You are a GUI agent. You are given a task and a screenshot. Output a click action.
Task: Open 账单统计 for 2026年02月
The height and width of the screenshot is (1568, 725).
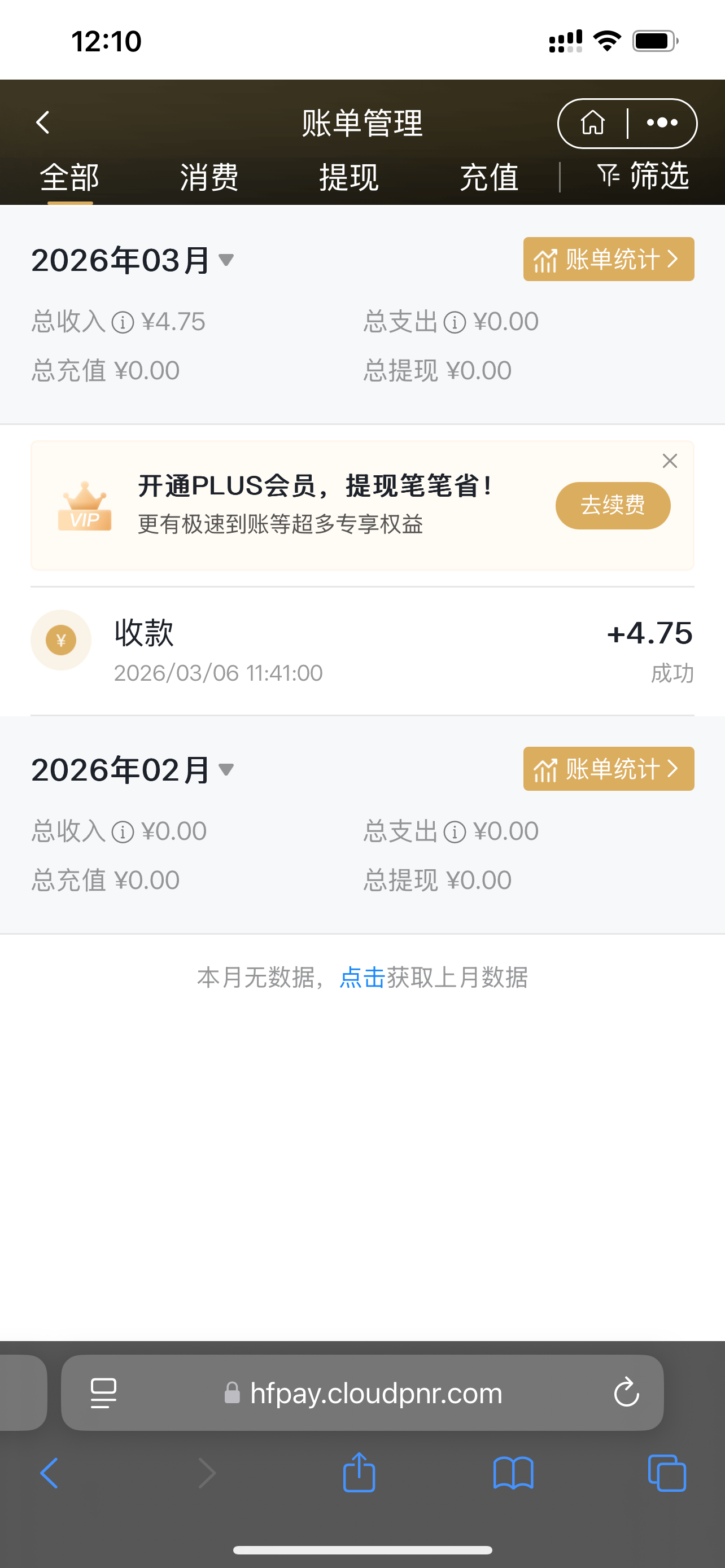(x=608, y=769)
